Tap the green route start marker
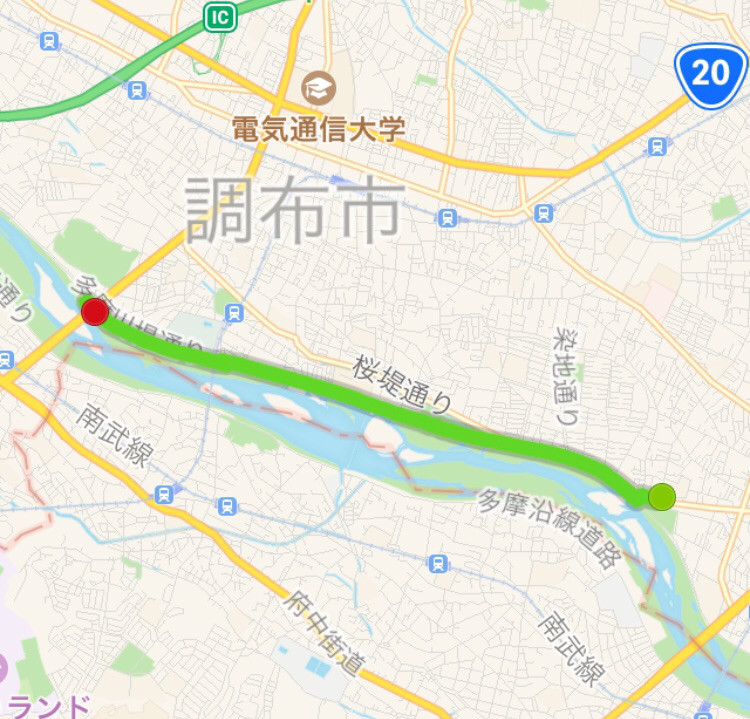Screen dimensions: 750x719 pyautogui.click(x=662, y=496)
